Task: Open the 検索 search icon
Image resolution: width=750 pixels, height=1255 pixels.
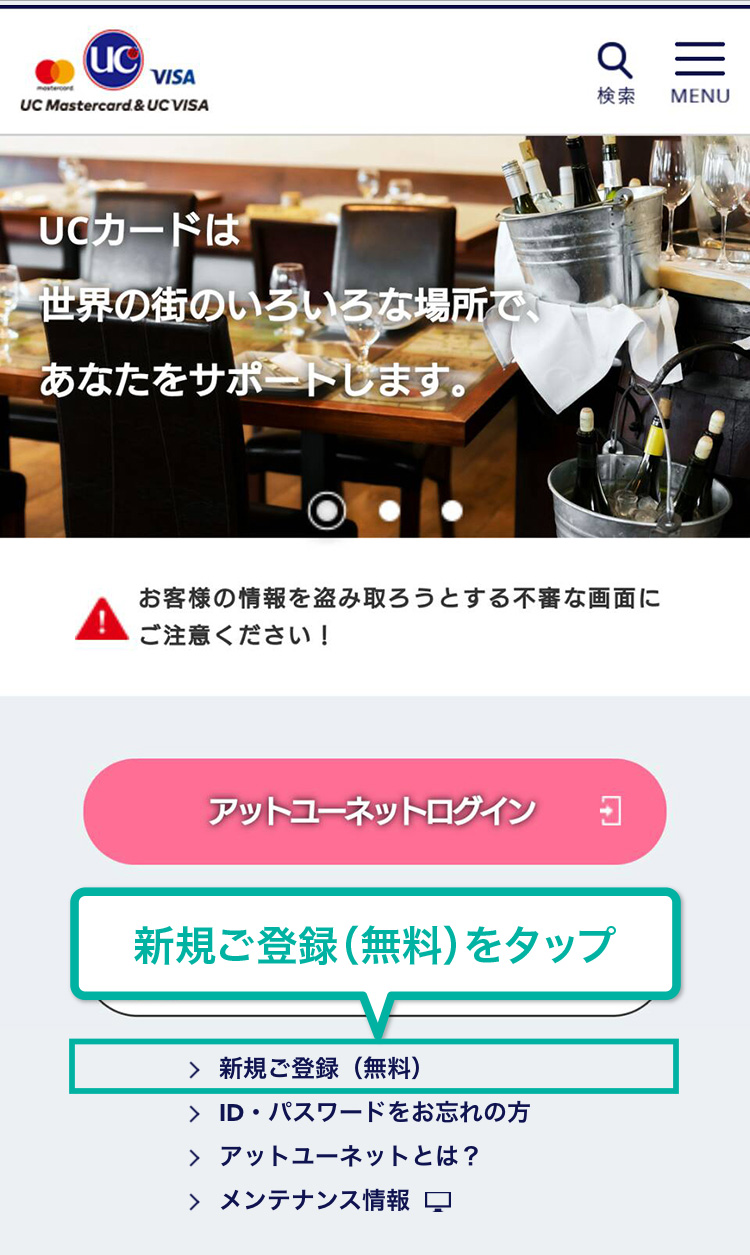Action: [616, 73]
